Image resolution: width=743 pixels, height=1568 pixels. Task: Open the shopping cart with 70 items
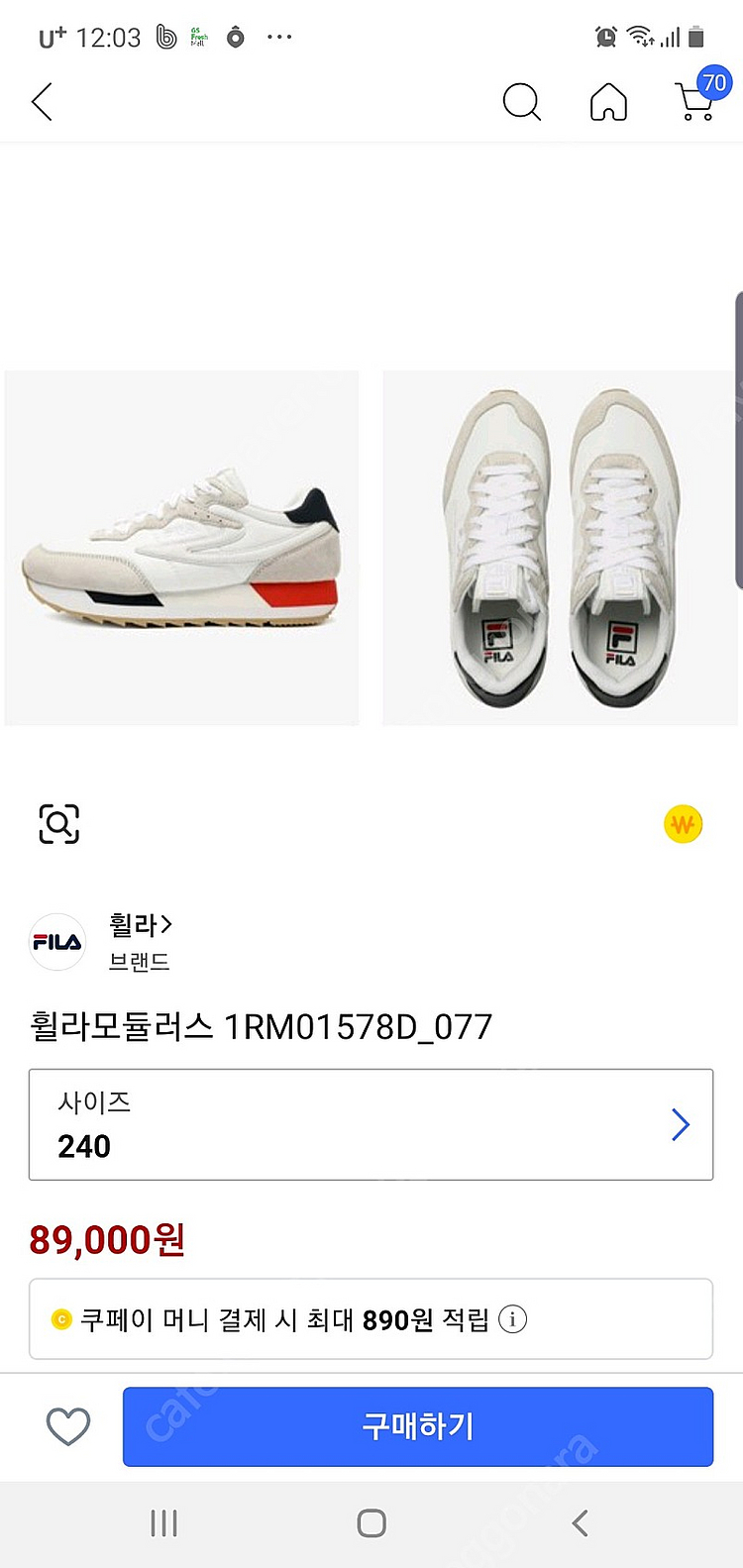(x=695, y=105)
